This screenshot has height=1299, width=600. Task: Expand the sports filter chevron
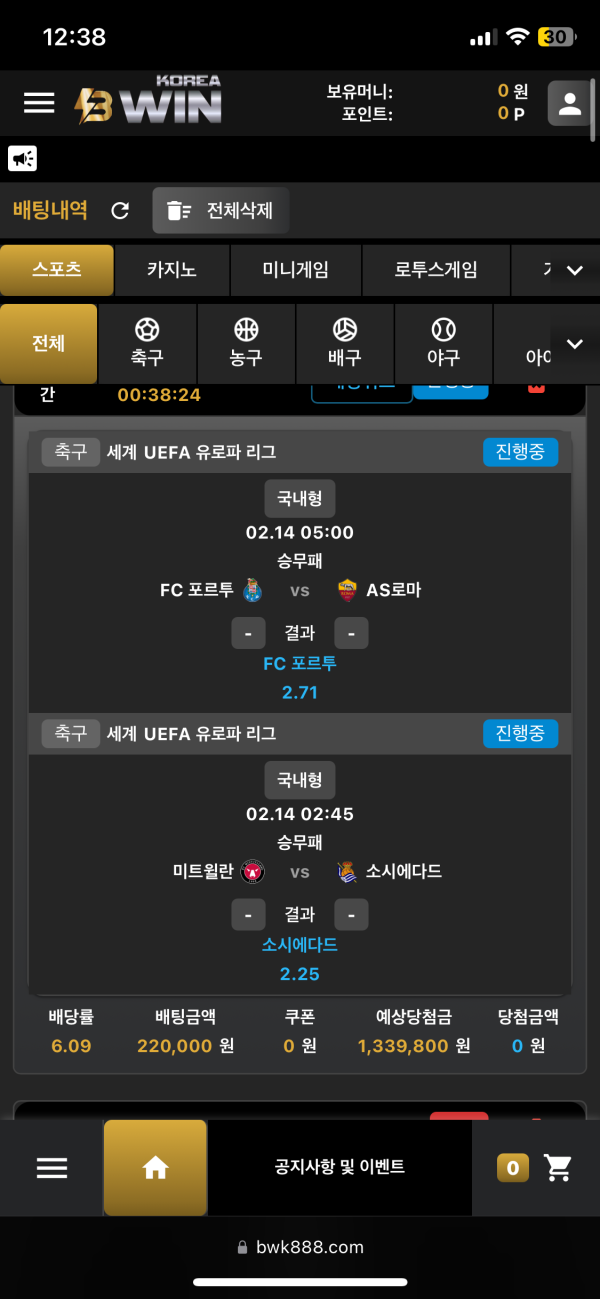click(x=575, y=344)
